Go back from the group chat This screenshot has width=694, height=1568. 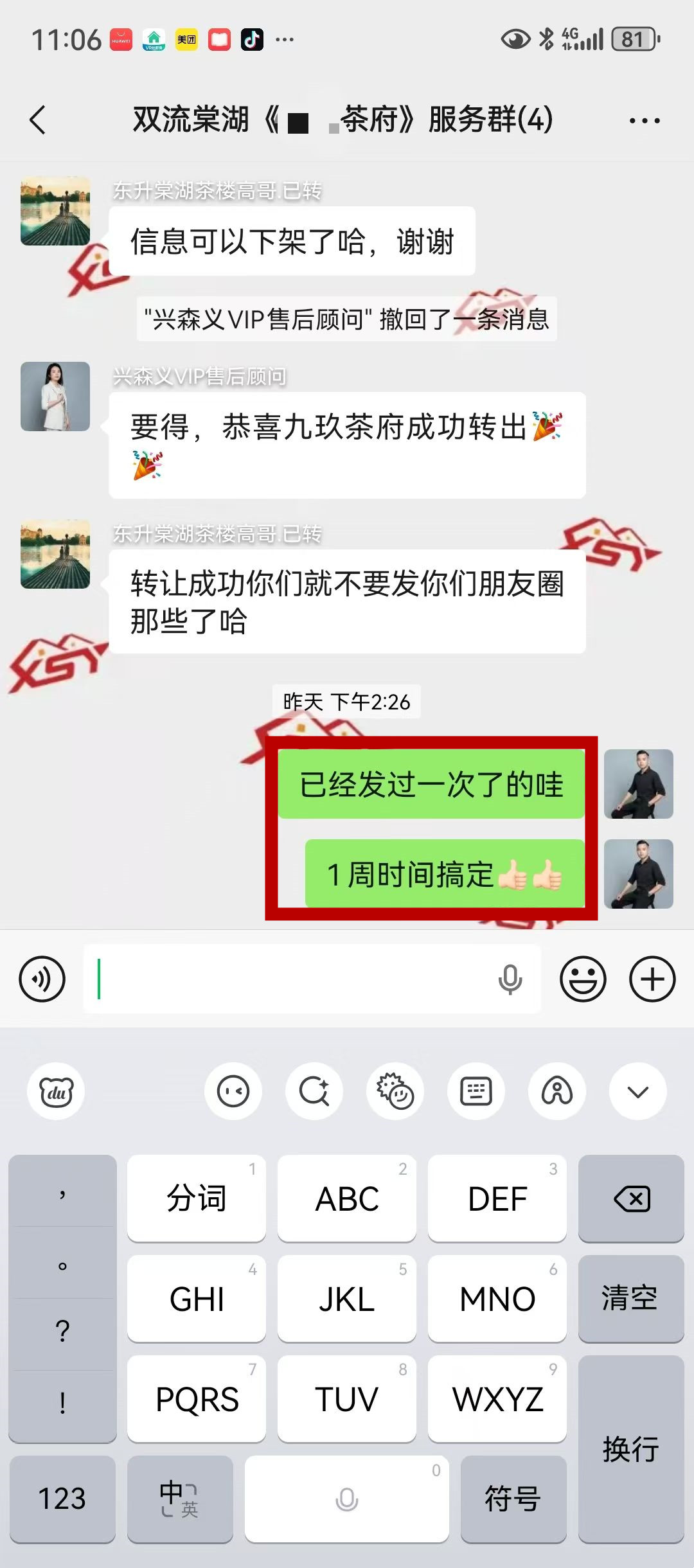coord(39,120)
